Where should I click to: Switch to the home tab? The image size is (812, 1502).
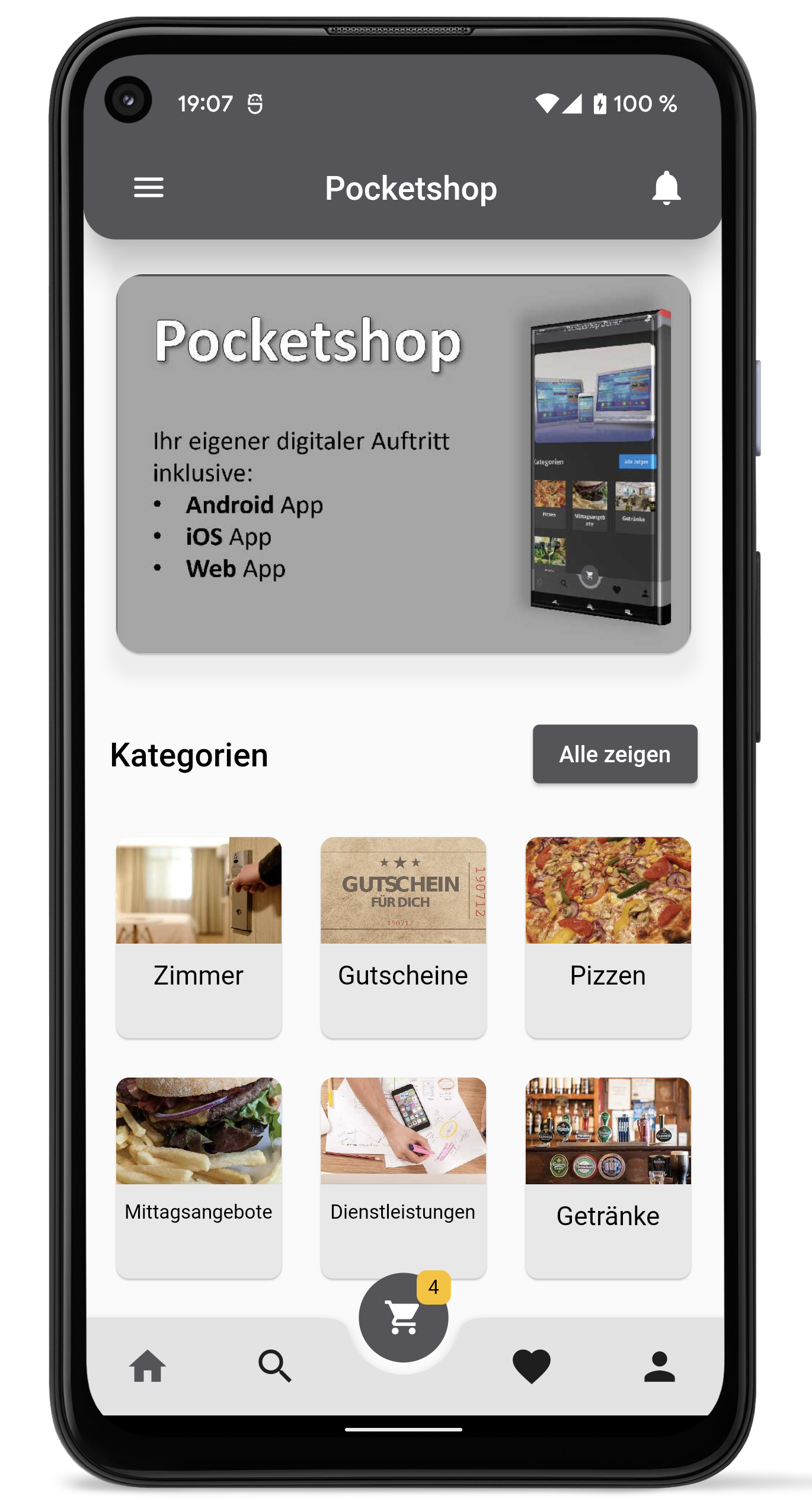(x=148, y=1366)
